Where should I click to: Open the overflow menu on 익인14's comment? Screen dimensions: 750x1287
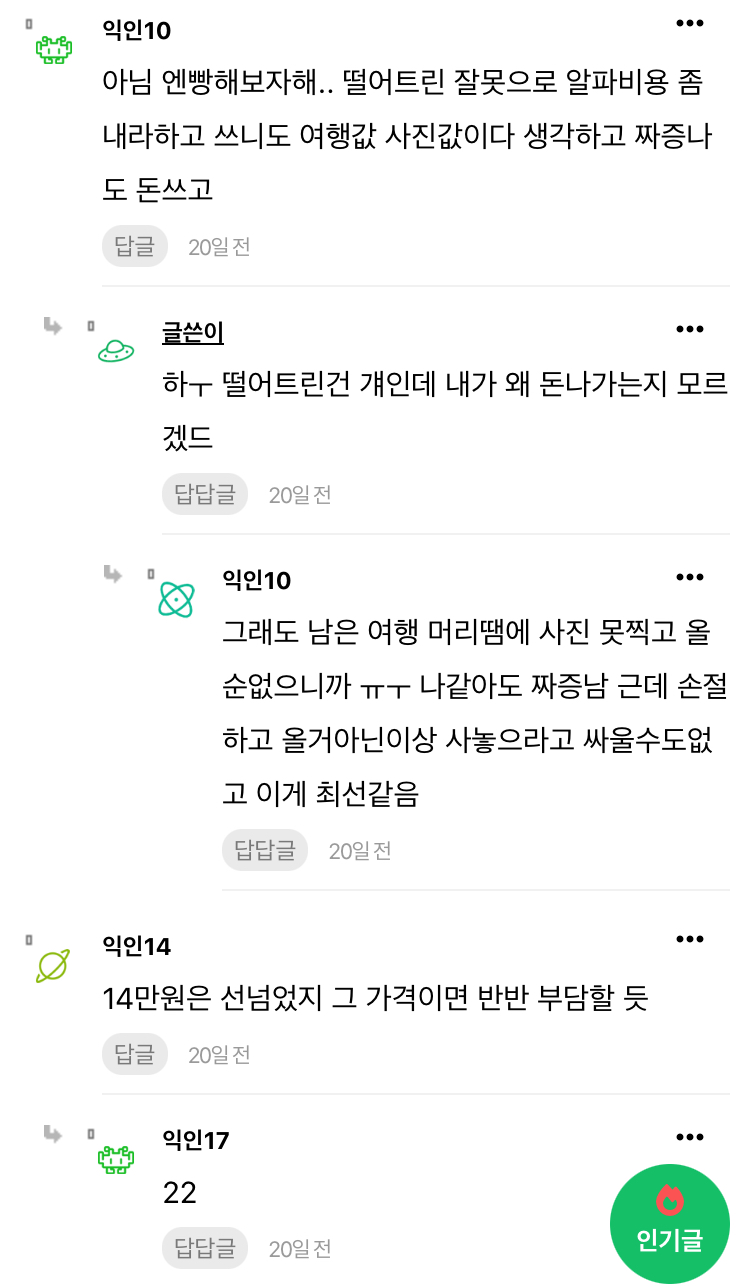[x=690, y=939]
